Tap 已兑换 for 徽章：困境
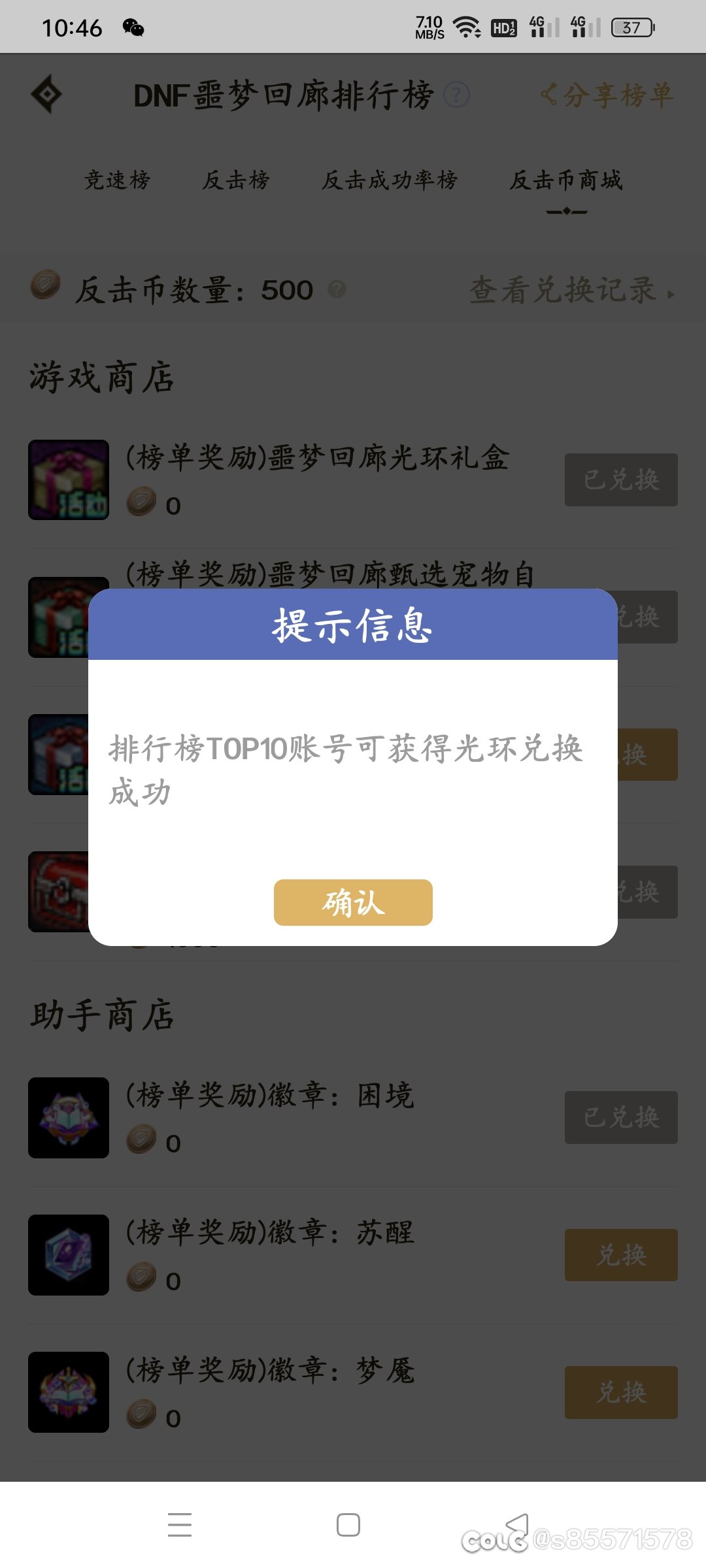This screenshot has width=706, height=1568. [620, 1117]
